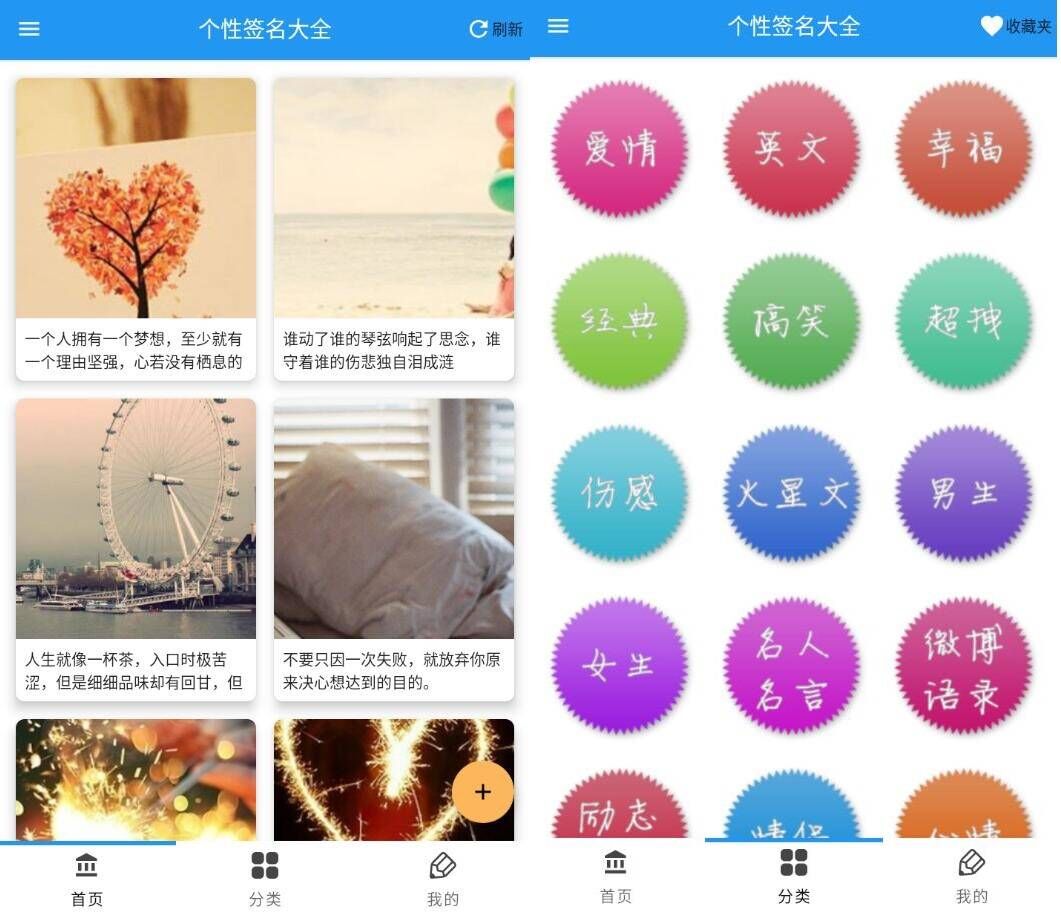Open the 经典 category
The height and width of the screenshot is (920, 1061).
coord(620,321)
